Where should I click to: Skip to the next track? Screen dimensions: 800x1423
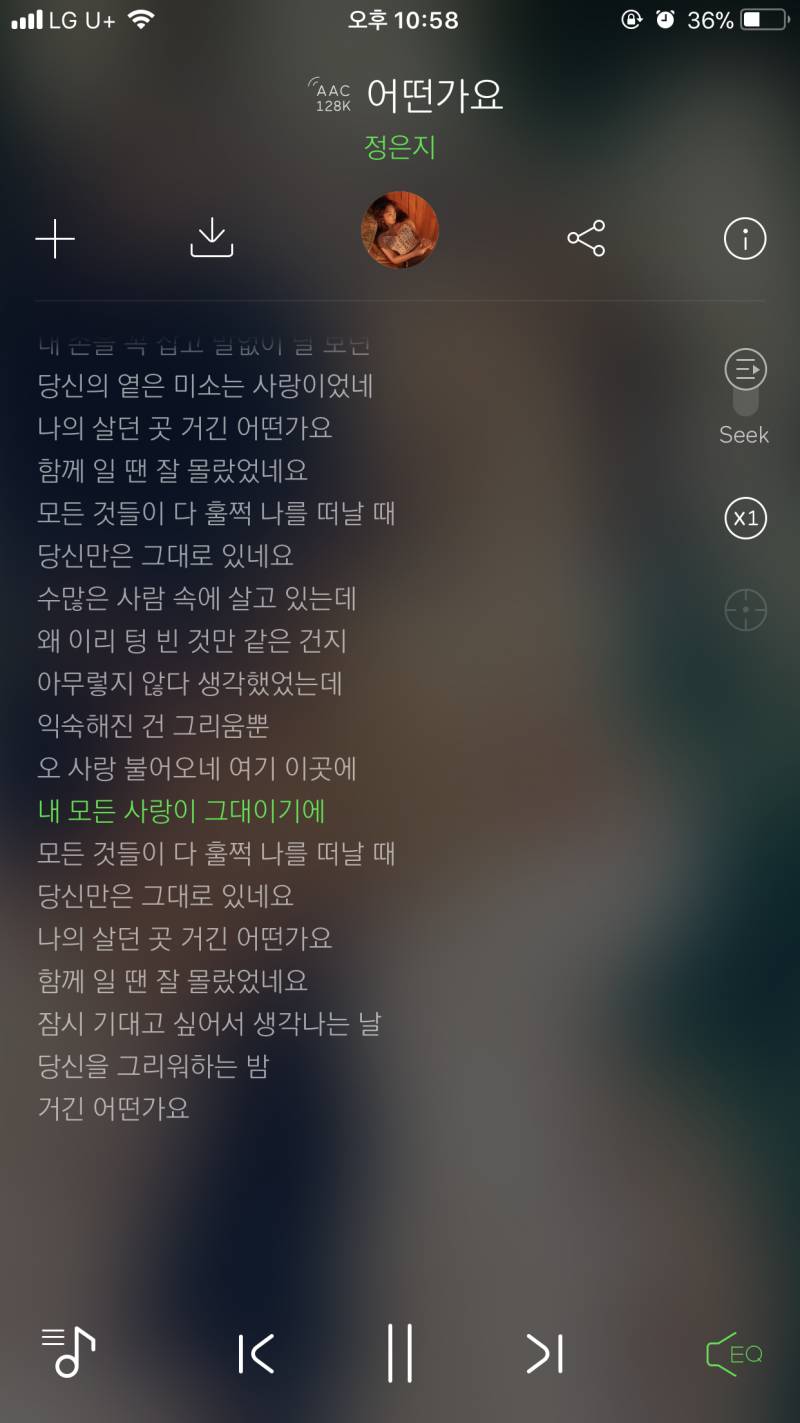click(x=543, y=1355)
